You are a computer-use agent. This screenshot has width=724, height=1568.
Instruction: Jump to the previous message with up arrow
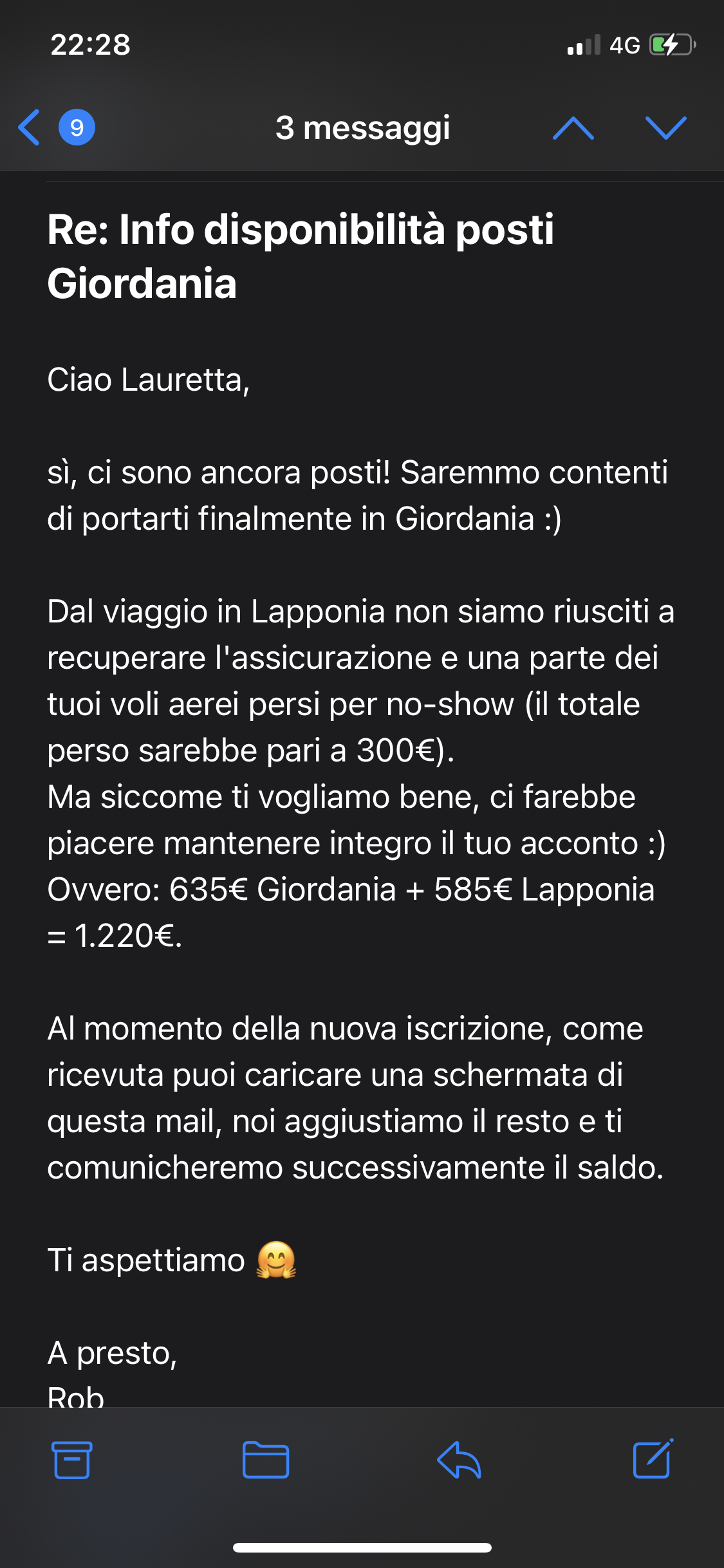click(573, 128)
